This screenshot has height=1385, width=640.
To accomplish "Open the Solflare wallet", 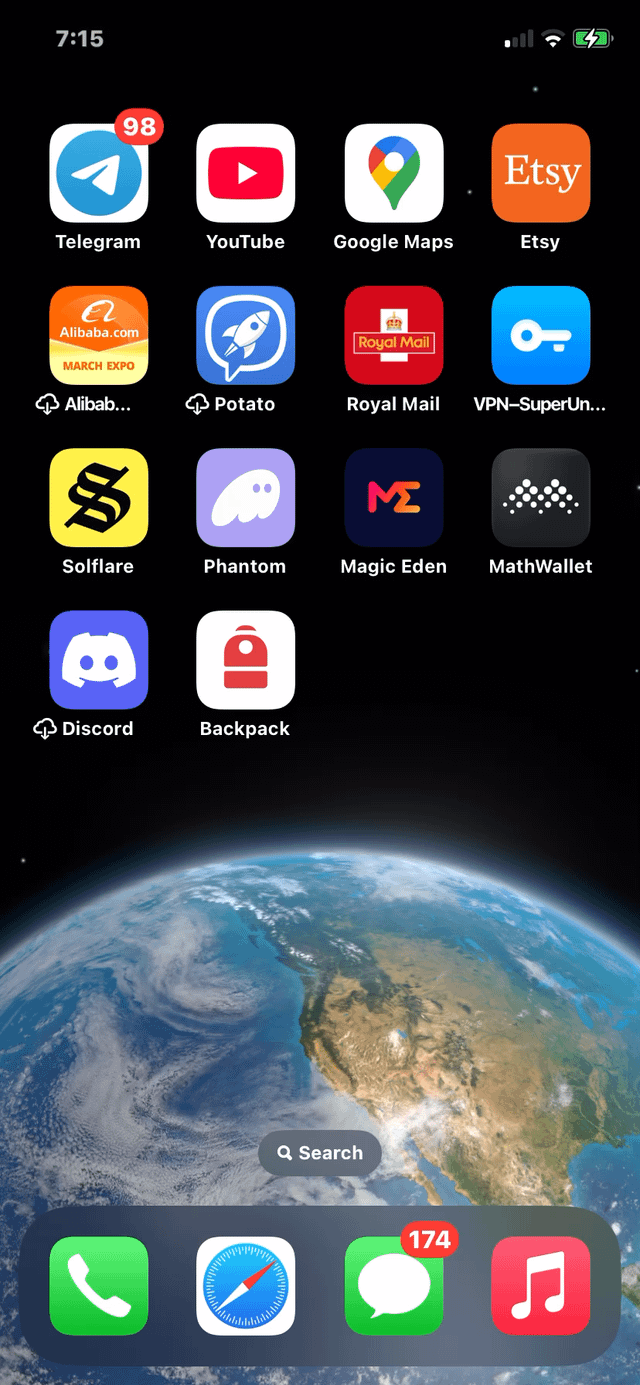I will [x=98, y=497].
